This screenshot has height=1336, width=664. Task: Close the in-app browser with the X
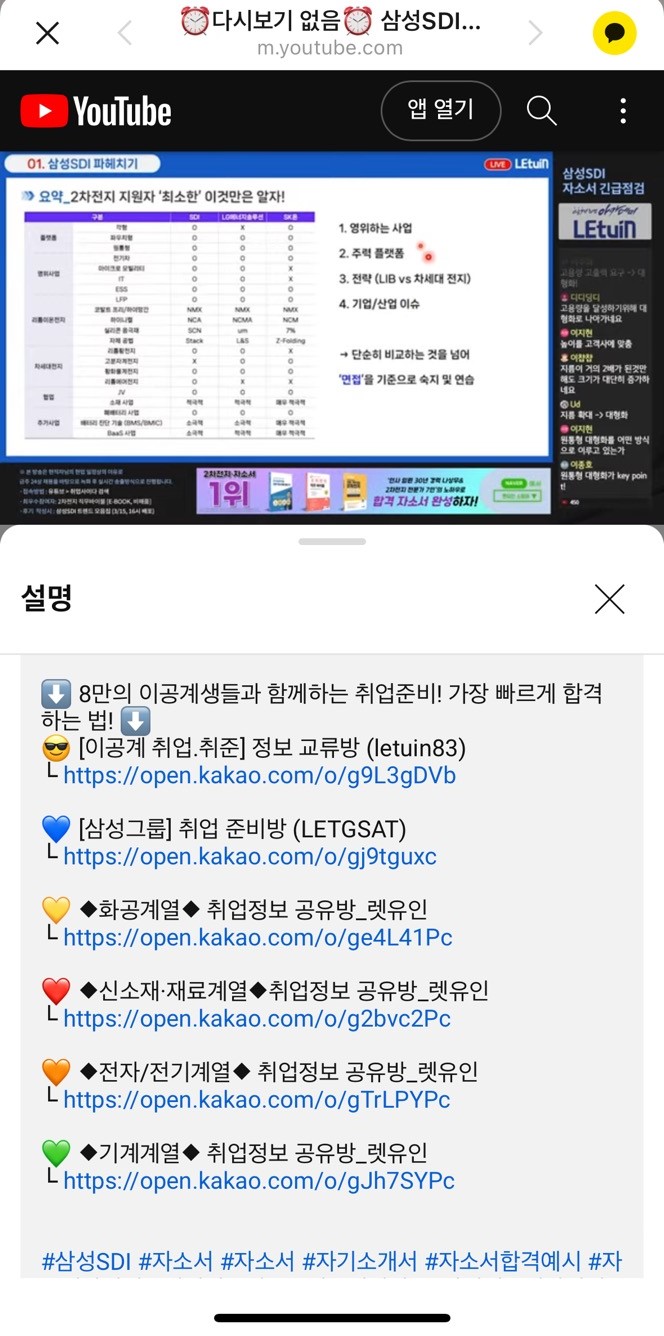point(47,33)
